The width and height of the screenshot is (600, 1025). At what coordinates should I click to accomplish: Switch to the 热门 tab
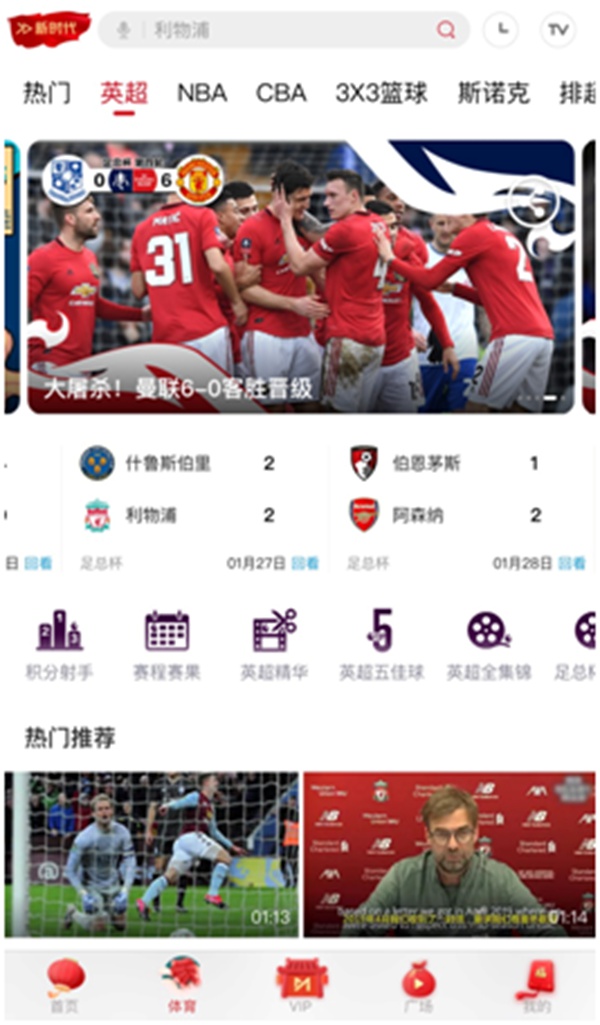[x=47, y=94]
